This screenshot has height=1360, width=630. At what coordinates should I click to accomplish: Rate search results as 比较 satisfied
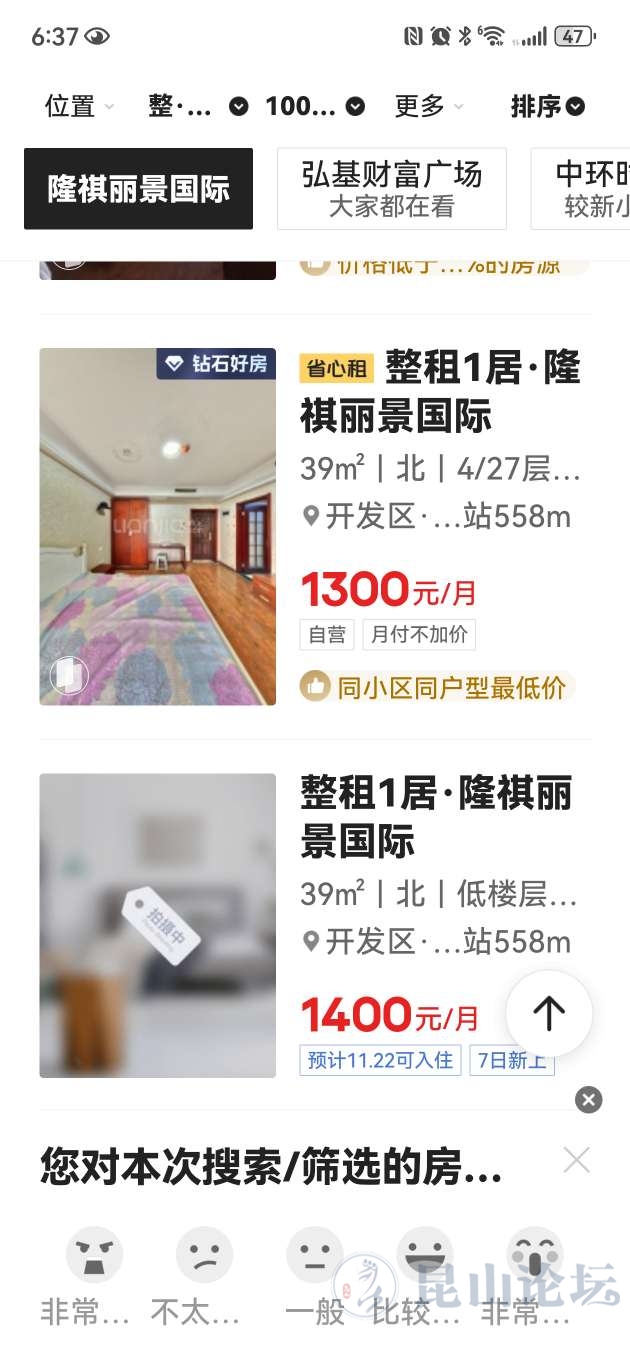424,1256
